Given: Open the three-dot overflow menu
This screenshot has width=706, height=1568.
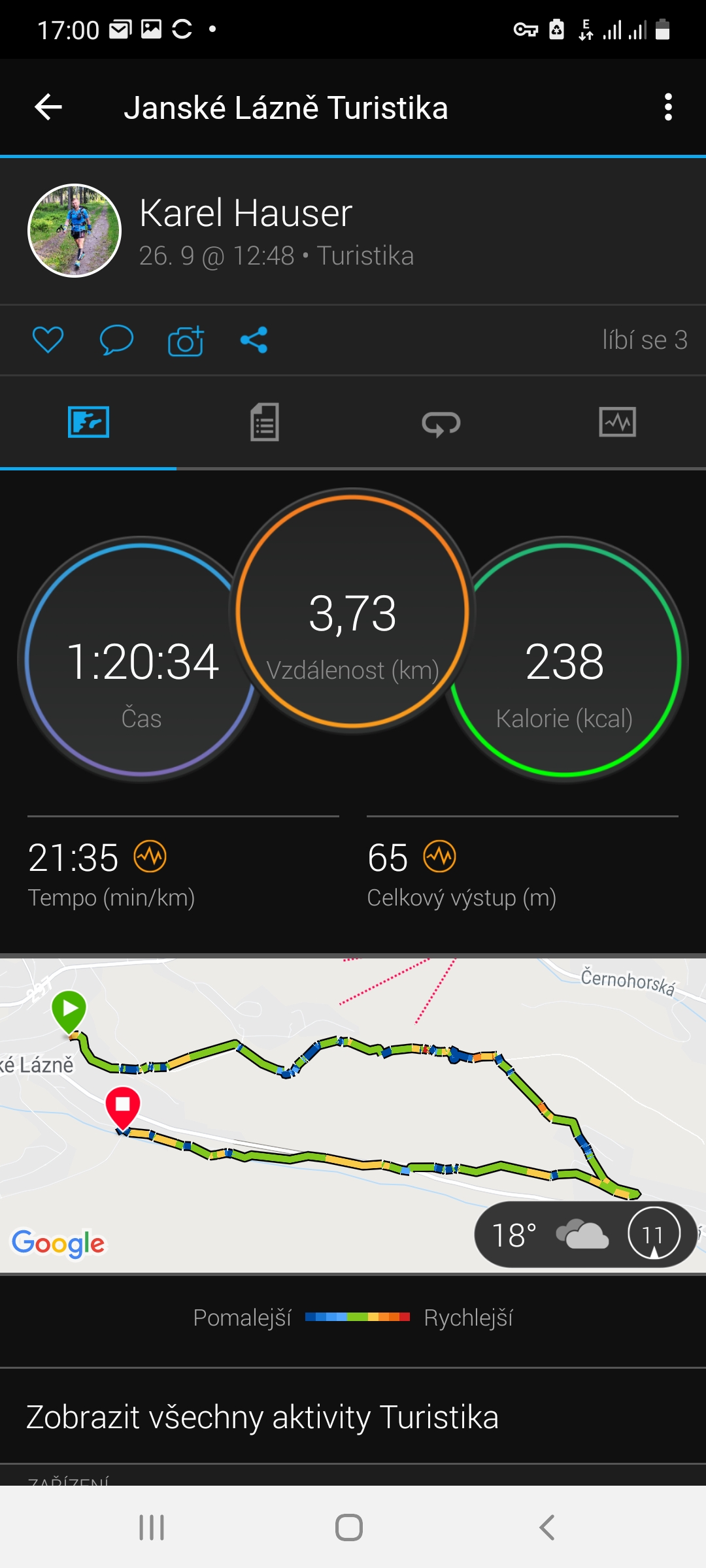Looking at the screenshot, I should tap(668, 107).
